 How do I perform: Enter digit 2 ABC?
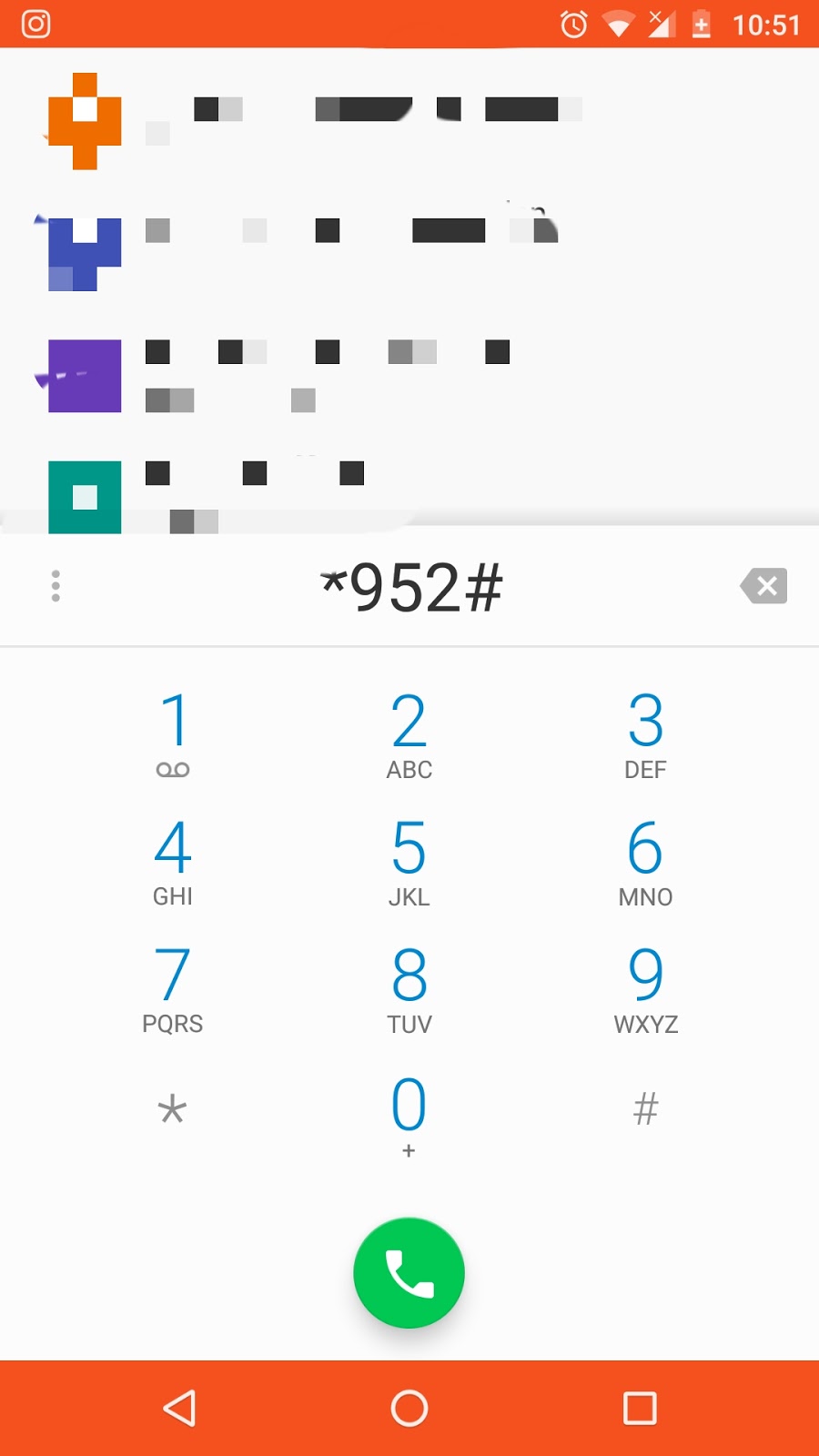pos(409,734)
